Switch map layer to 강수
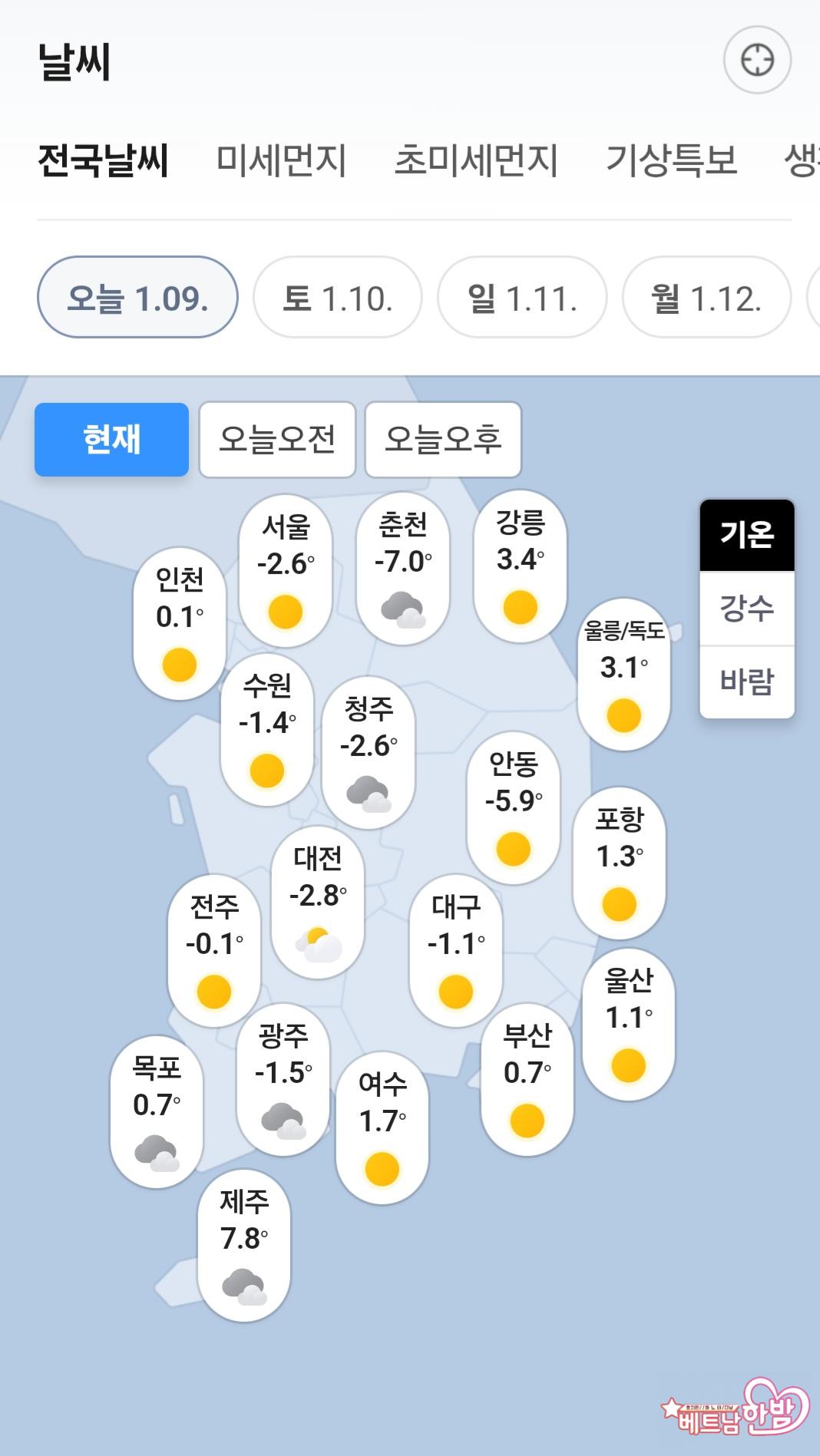The width and height of the screenshot is (820, 1456). [746, 609]
